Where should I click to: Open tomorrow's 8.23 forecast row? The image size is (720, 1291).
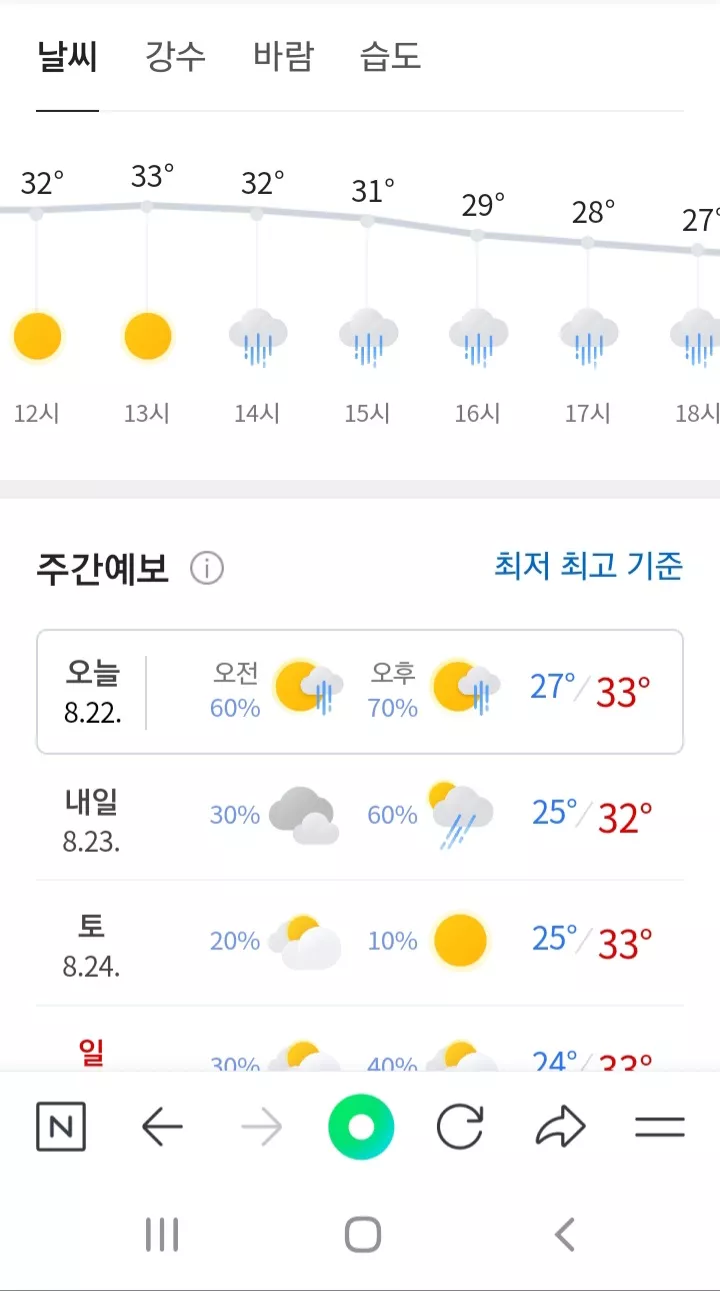coord(360,817)
